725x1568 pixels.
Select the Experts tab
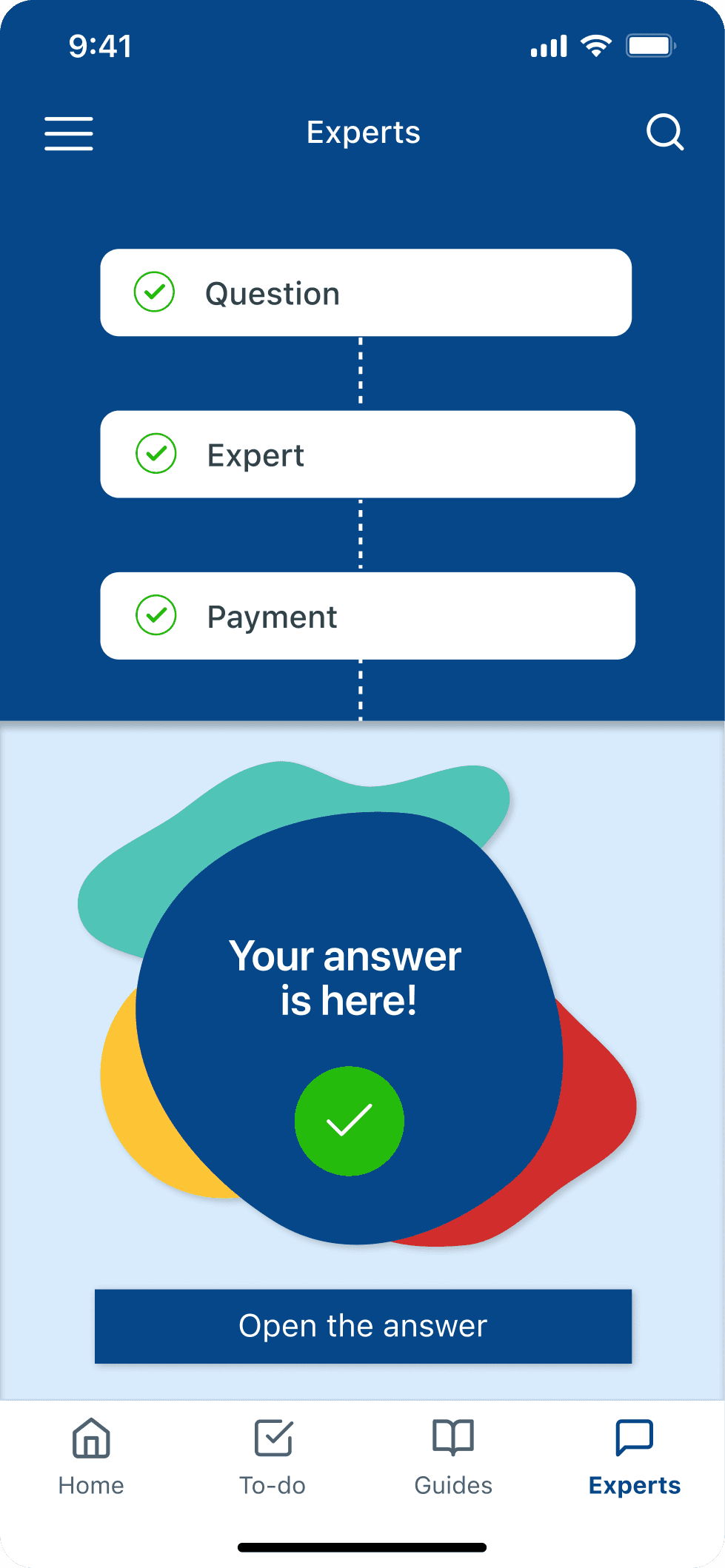point(635,1457)
